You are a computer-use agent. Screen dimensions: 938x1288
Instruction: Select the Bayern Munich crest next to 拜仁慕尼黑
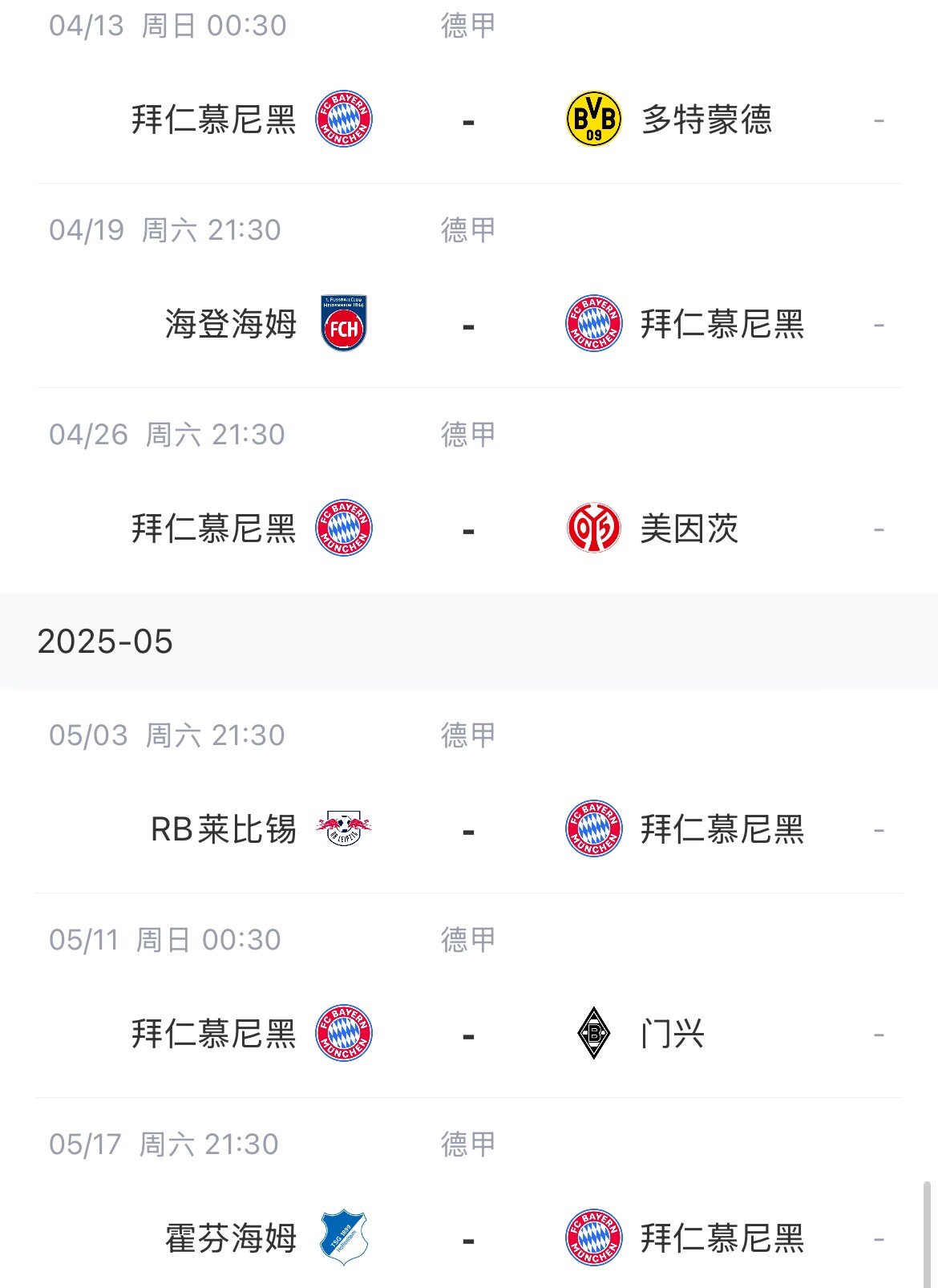[x=345, y=120]
